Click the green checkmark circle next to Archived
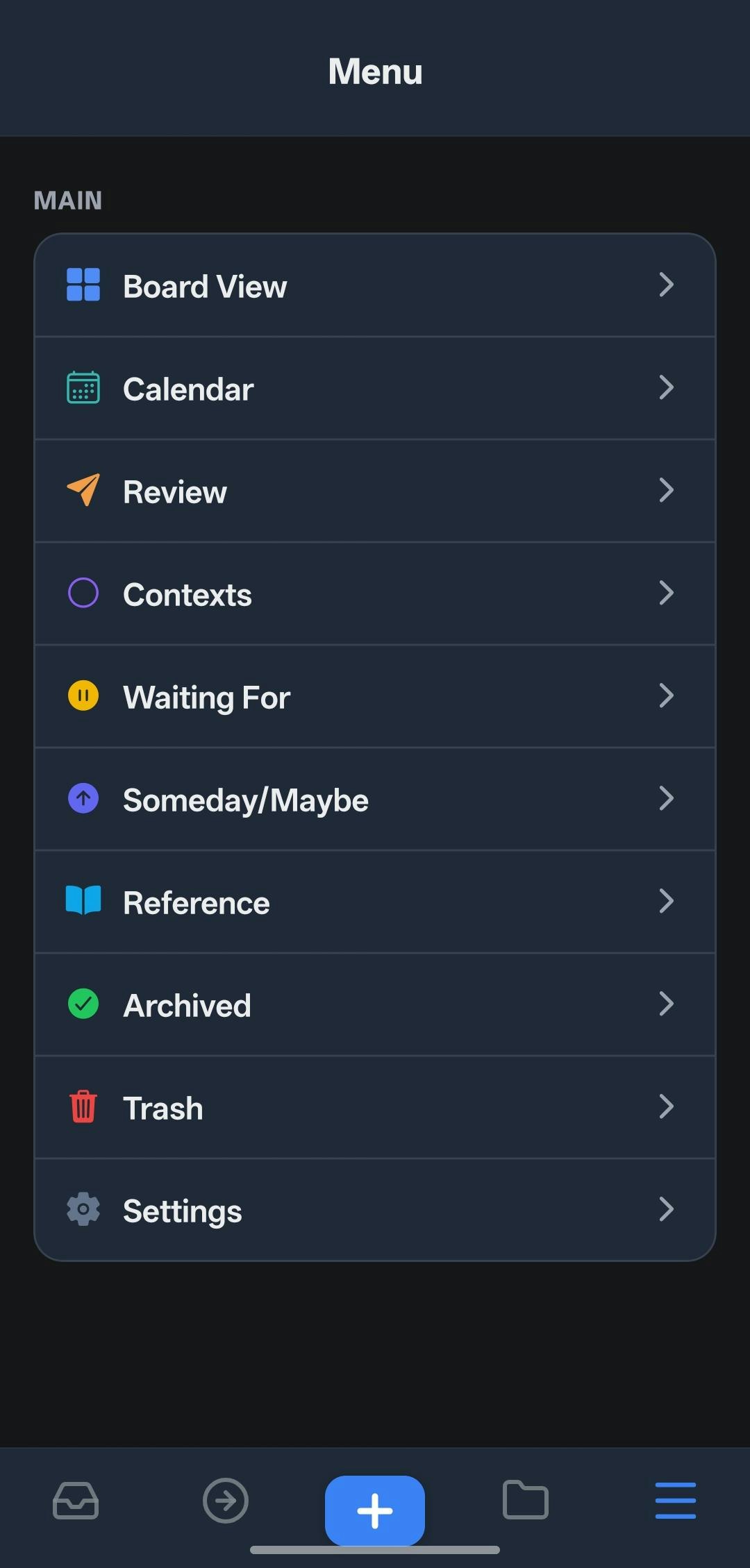The width and height of the screenshot is (750, 1568). pos(83,1004)
